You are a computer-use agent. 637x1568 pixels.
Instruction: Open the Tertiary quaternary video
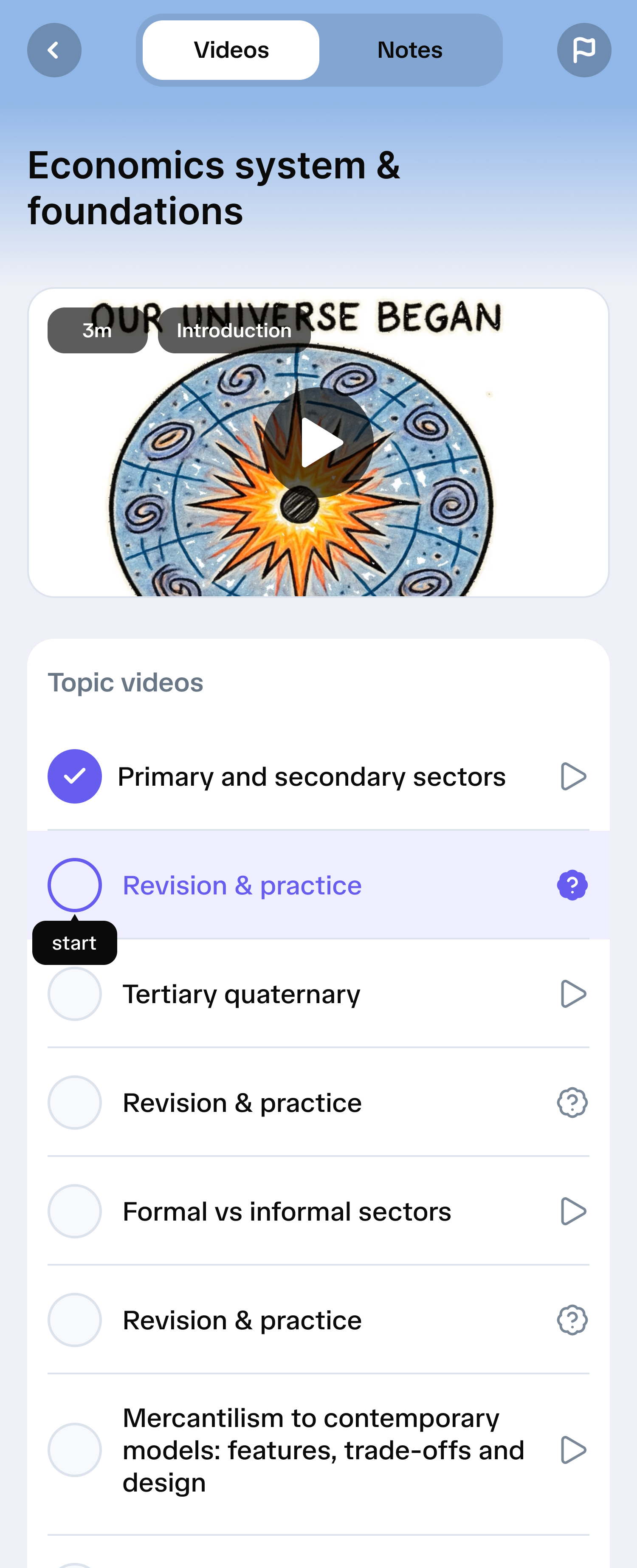[242, 994]
